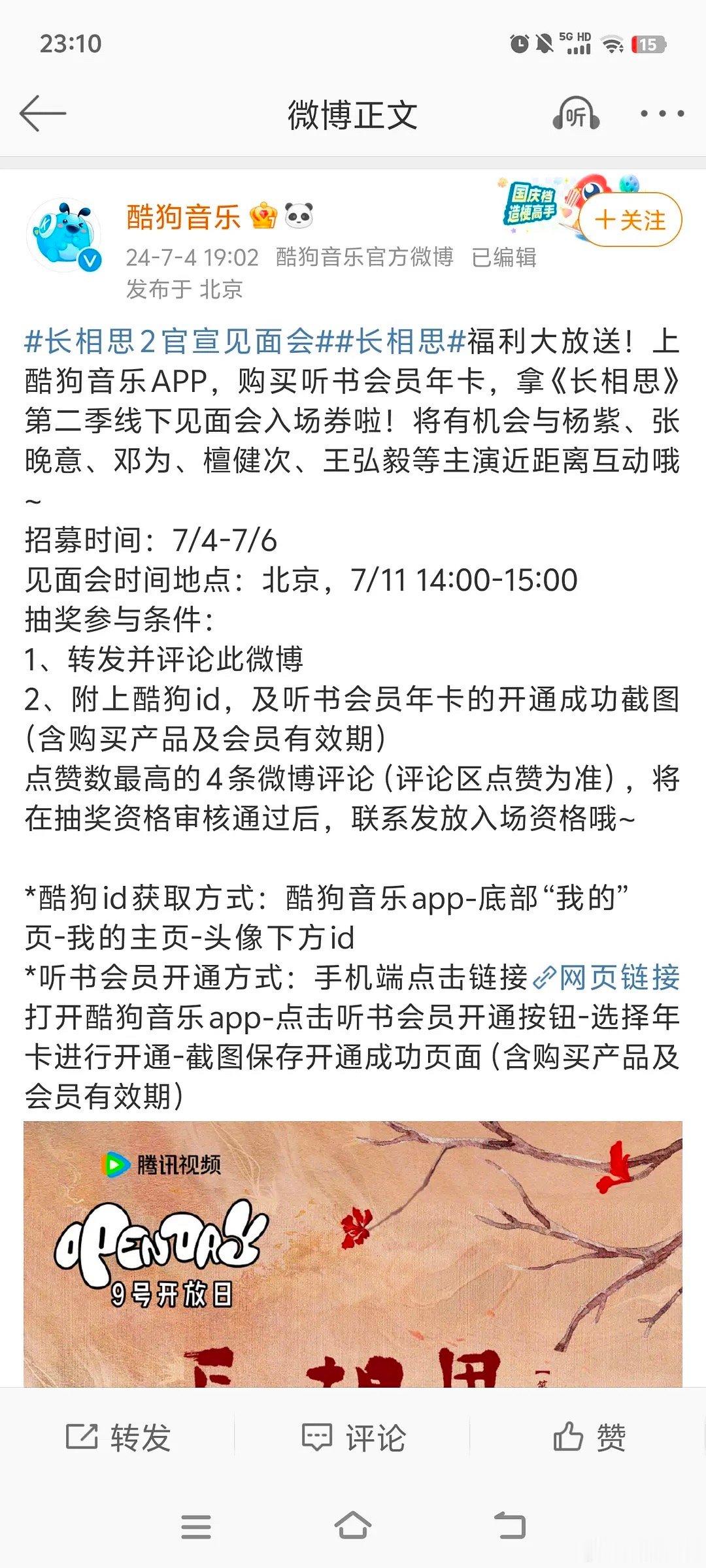Tap the 关注 follow button
This screenshot has width=706, height=1568.
click(x=629, y=221)
